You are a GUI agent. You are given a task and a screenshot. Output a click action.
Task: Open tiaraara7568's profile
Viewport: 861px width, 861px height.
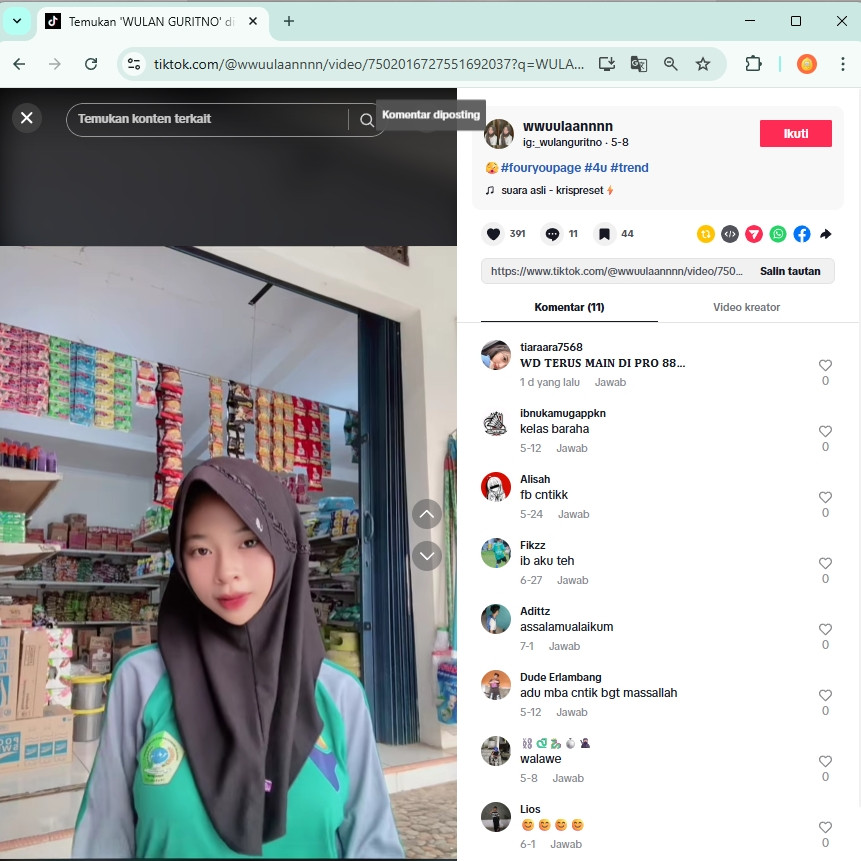tap(551, 347)
